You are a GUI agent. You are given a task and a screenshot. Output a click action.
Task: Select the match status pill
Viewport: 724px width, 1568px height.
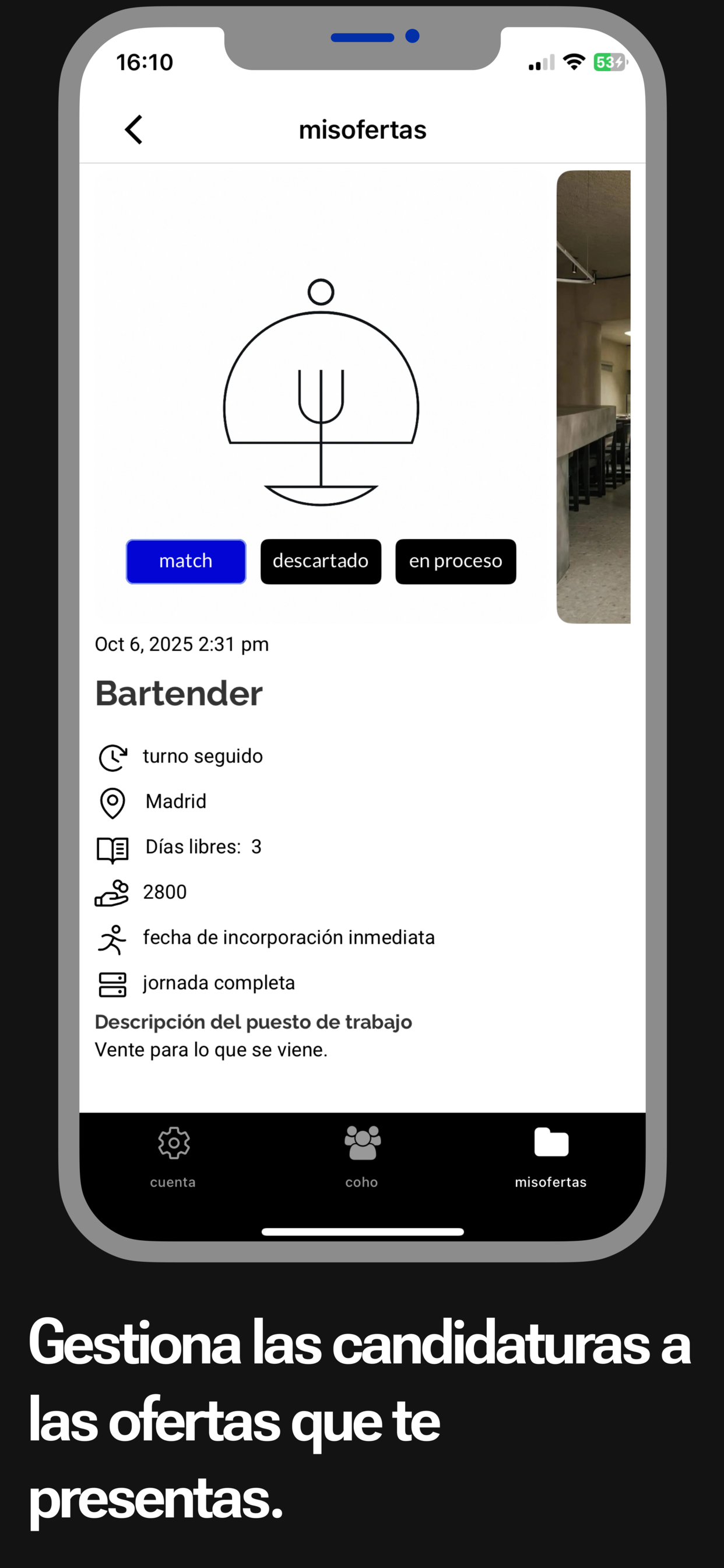[x=185, y=561]
